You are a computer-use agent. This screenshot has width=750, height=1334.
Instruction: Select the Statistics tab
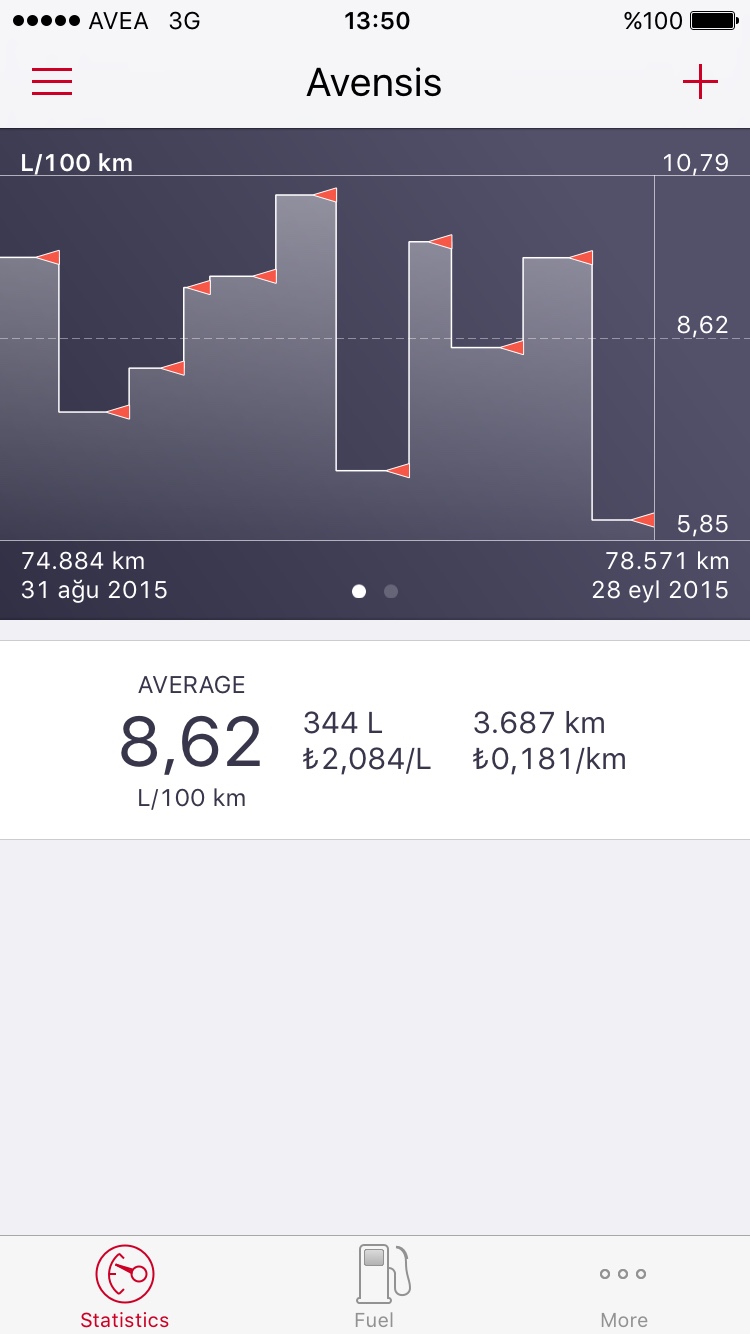[125, 1286]
